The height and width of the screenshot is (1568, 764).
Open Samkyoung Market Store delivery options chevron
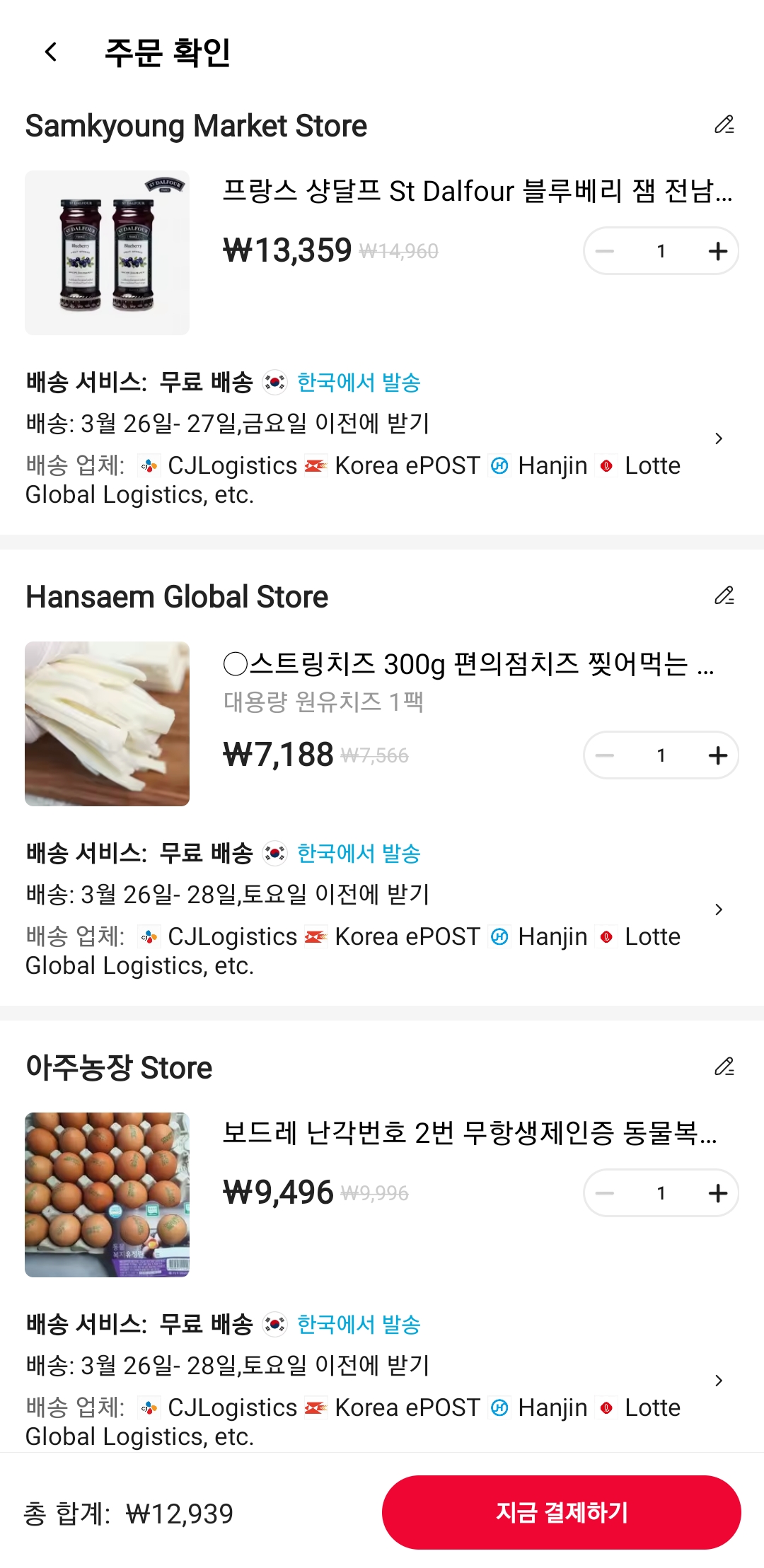pyautogui.click(x=719, y=439)
